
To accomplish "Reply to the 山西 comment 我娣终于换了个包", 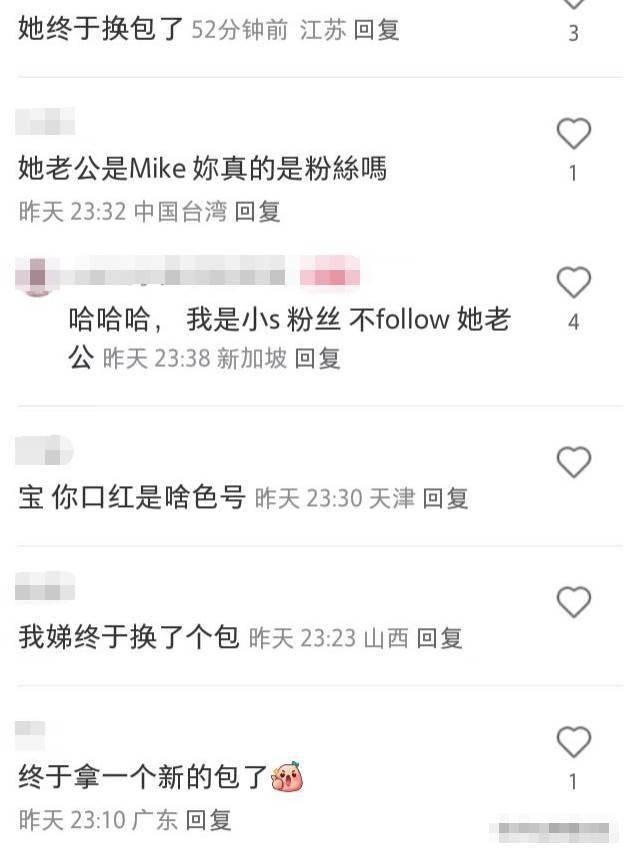I will (x=439, y=638).
